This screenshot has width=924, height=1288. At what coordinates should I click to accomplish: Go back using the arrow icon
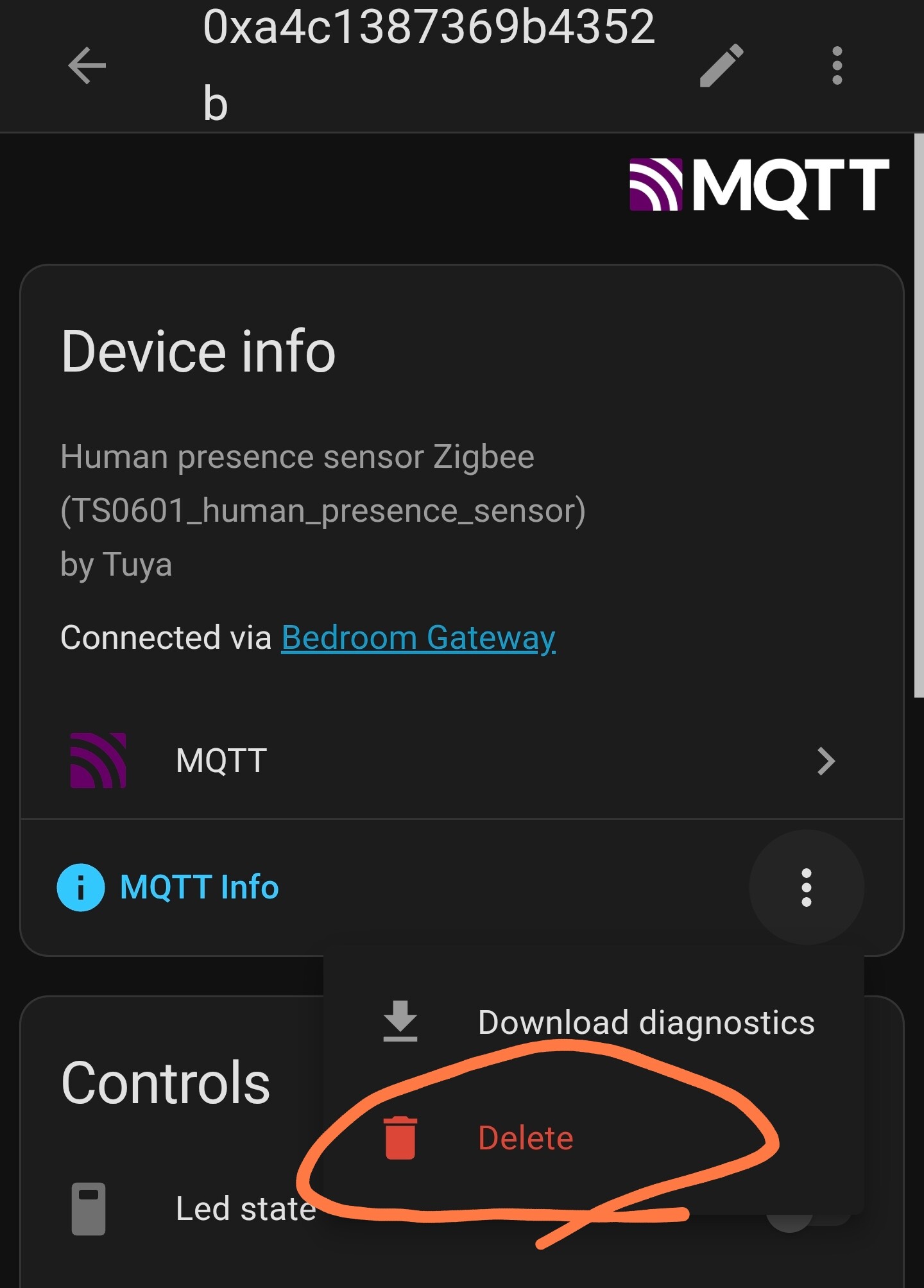[x=87, y=65]
